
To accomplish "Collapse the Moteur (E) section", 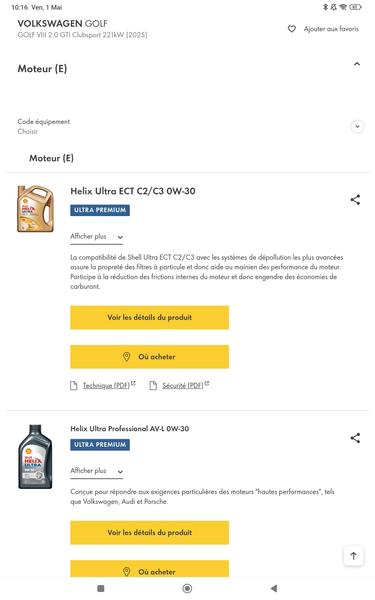I will point(357,64).
